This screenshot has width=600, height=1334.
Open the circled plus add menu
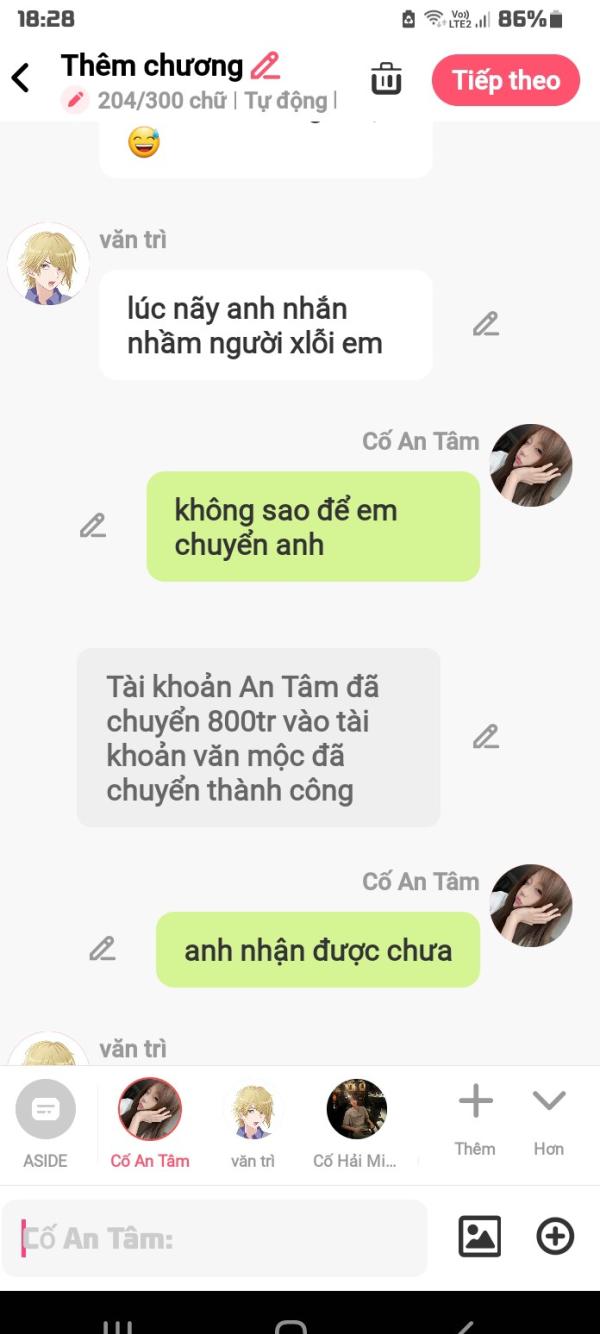coord(555,1237)
